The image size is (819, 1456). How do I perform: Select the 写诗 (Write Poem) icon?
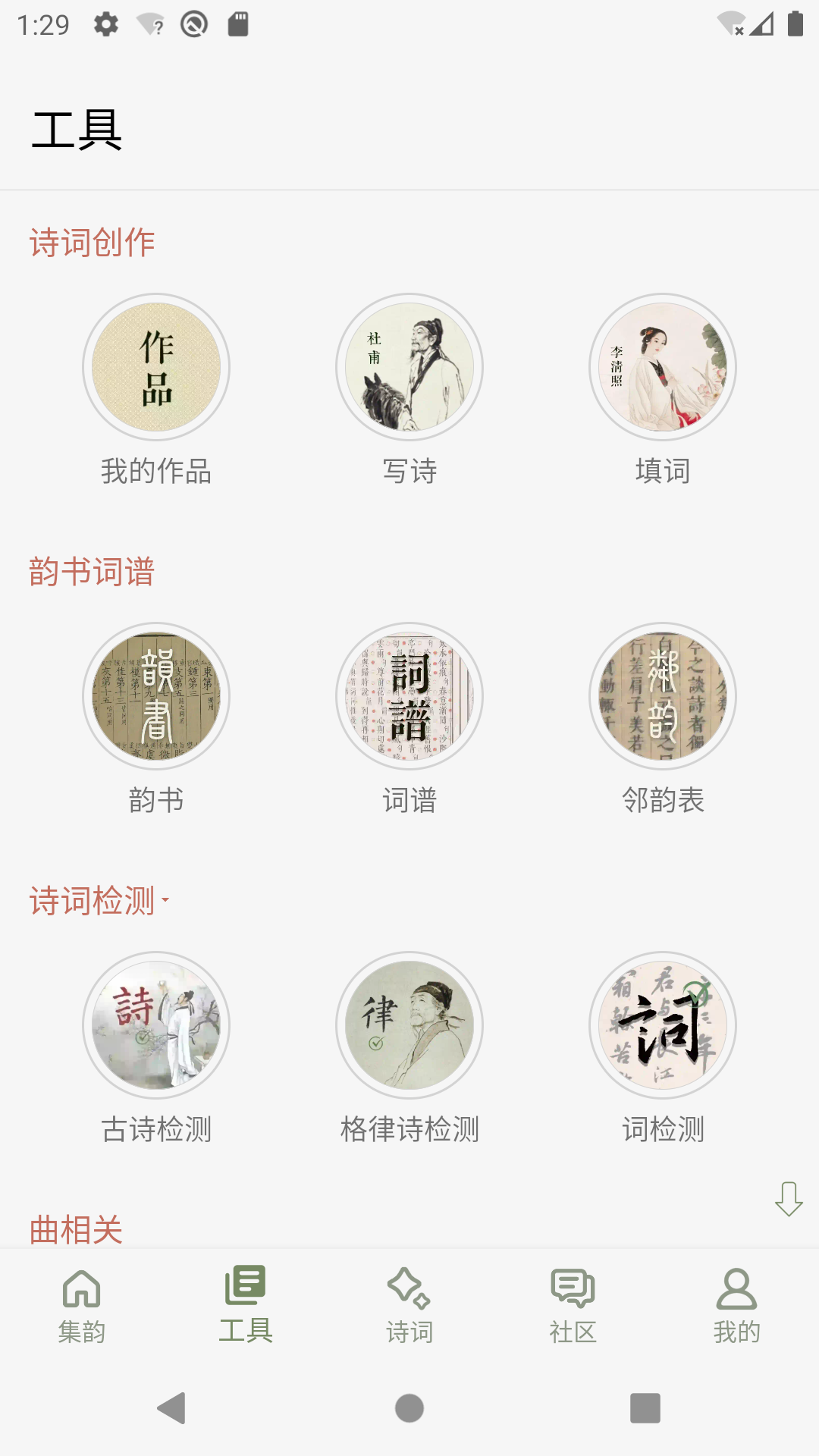point(409,366)
